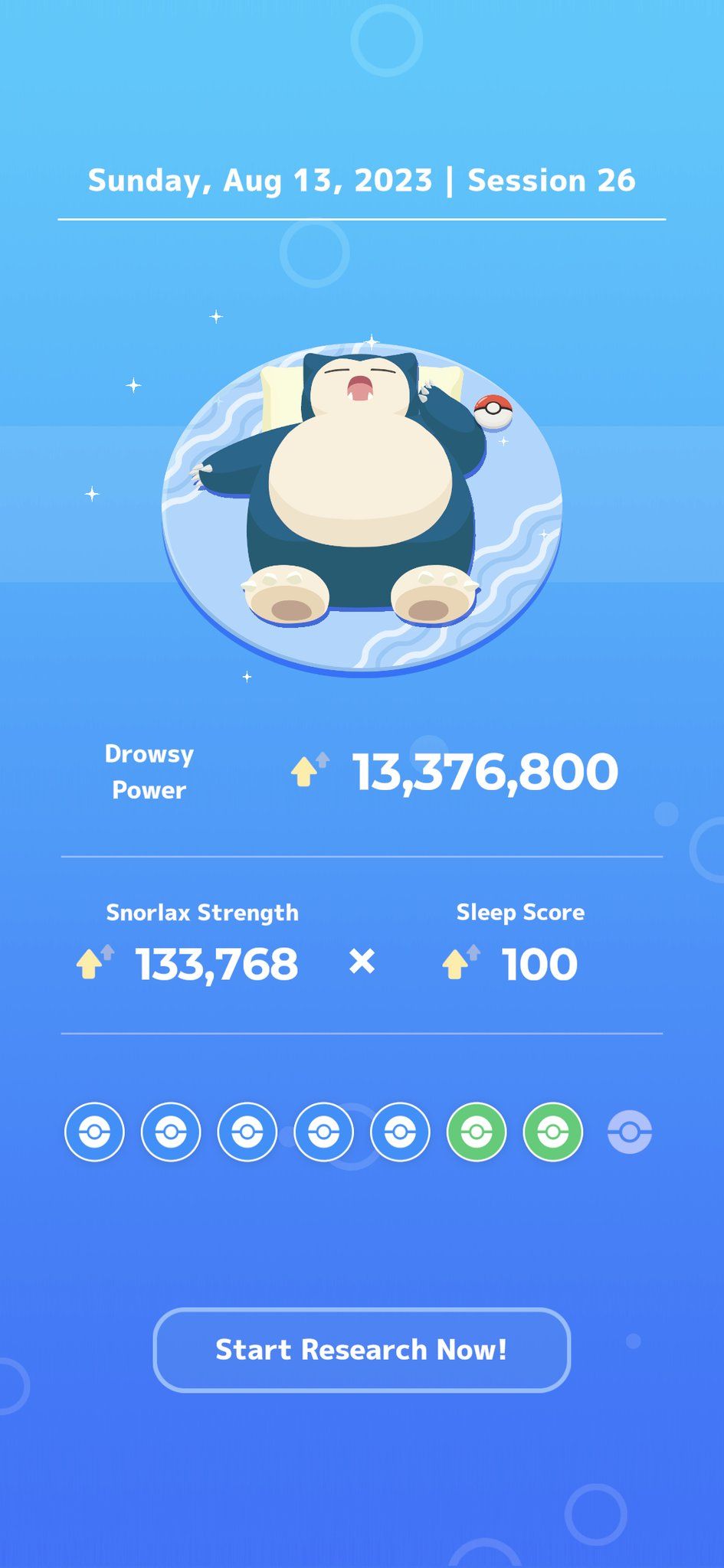Click the multiplication symbol between stats
This screenshot has width=724, height=1568.
tap(363, 959)
